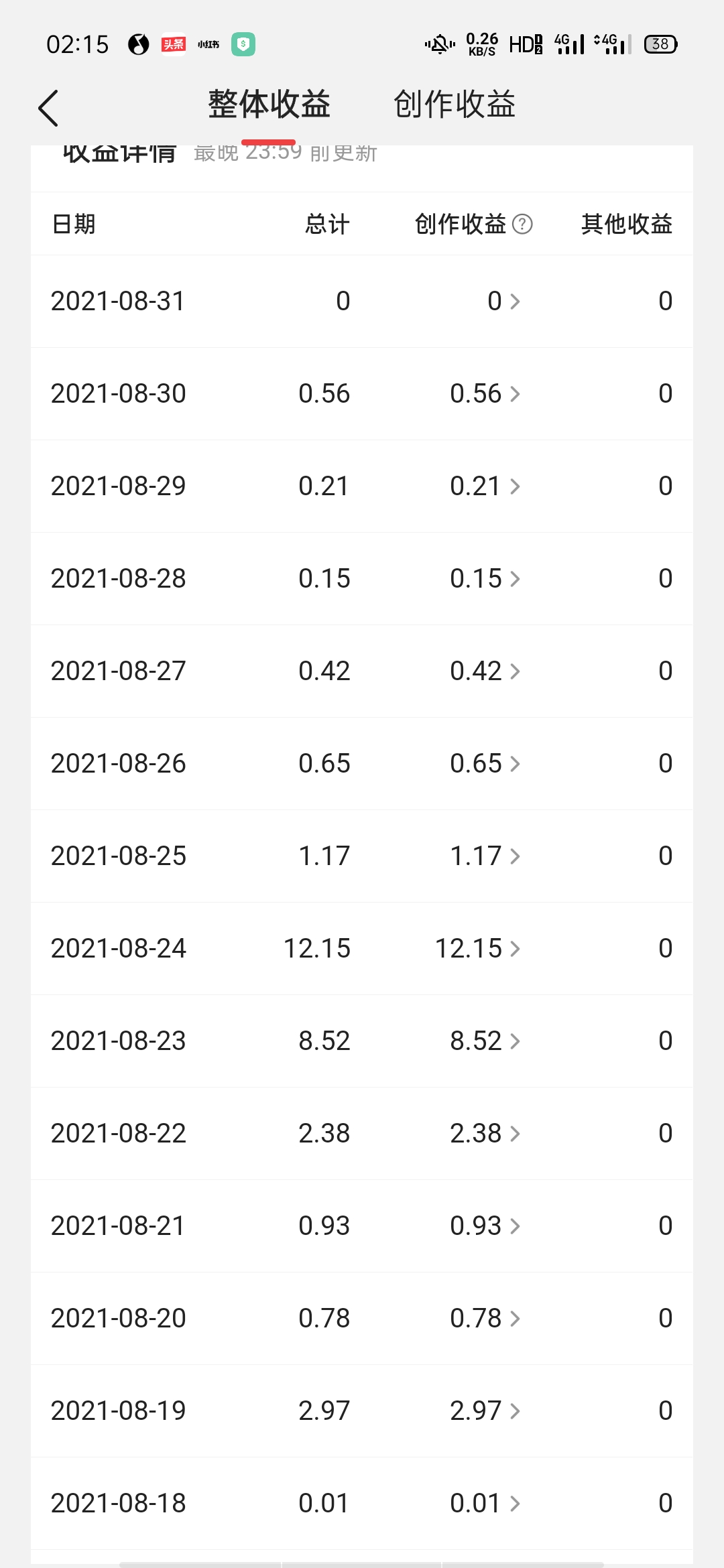Open the 12.15 earnings for 2021-08-24

click(477, 949)
